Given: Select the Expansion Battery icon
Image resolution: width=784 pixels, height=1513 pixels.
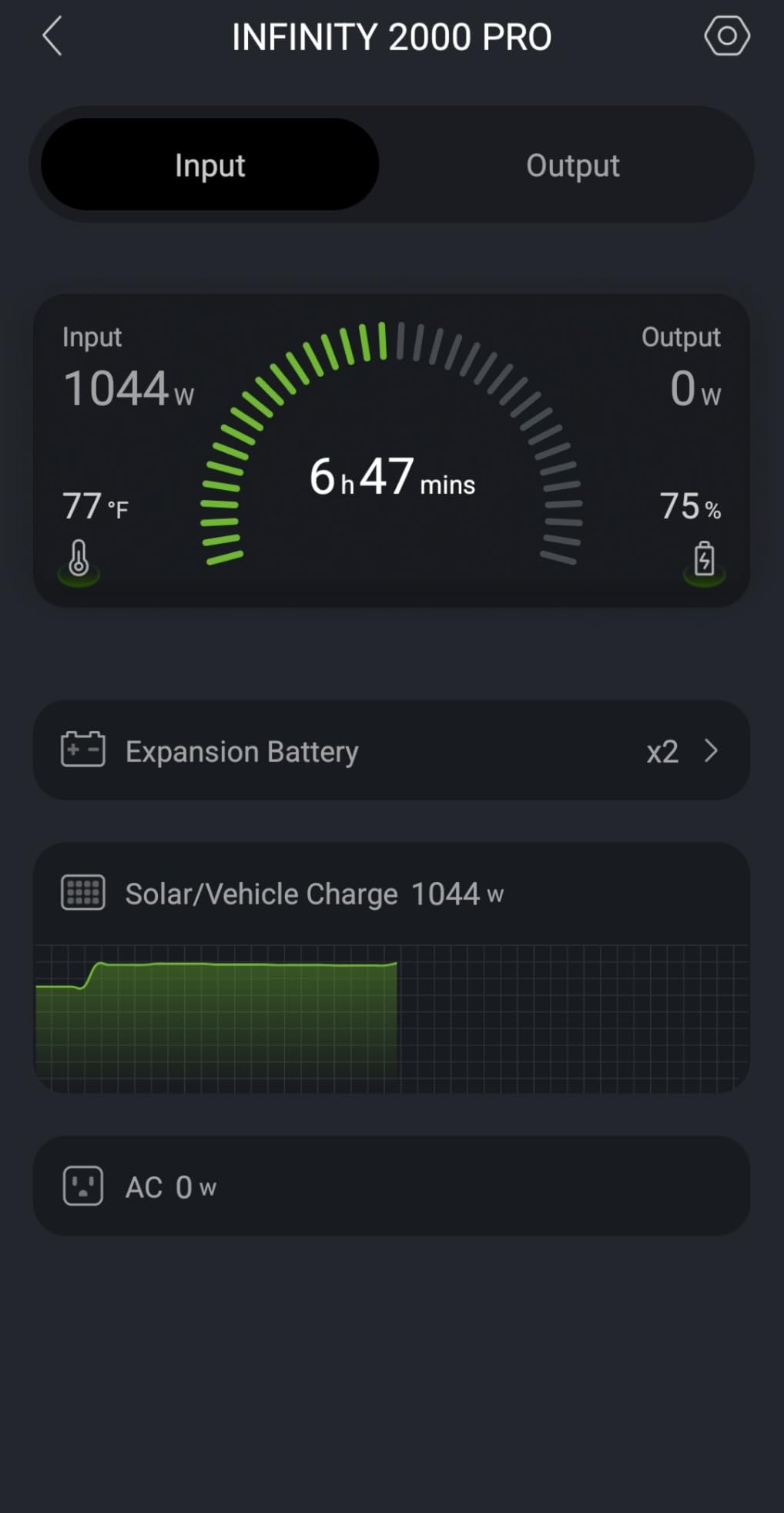Looking at the screenshot, I should click(82, 750).
